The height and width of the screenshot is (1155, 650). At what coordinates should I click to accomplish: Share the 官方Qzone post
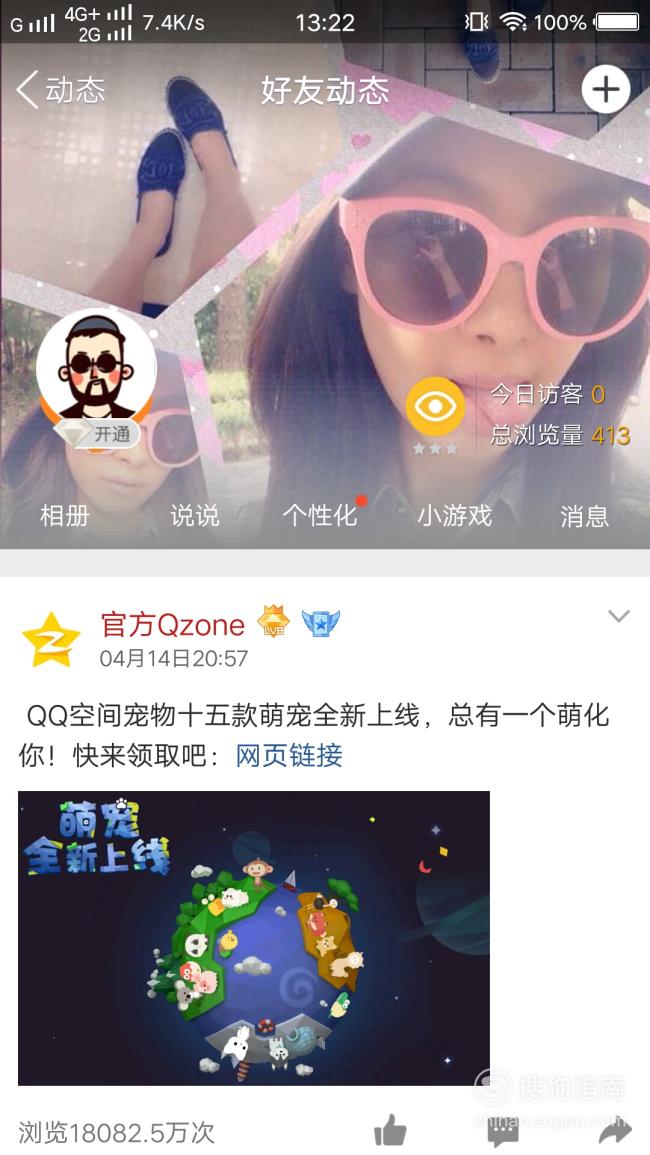pyautogui.click(x=615, y=1131)
